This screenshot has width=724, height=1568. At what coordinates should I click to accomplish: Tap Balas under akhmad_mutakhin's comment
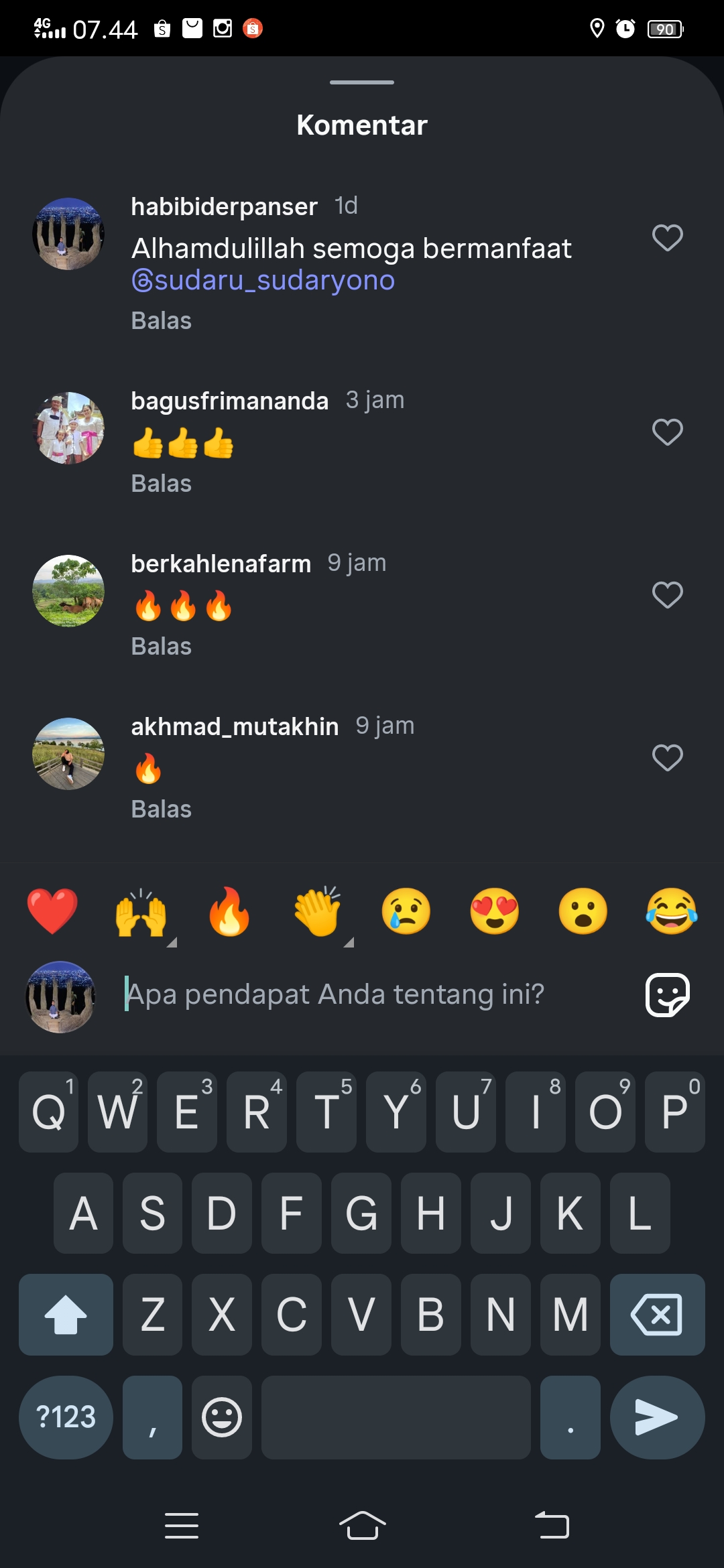click(162, 809)
